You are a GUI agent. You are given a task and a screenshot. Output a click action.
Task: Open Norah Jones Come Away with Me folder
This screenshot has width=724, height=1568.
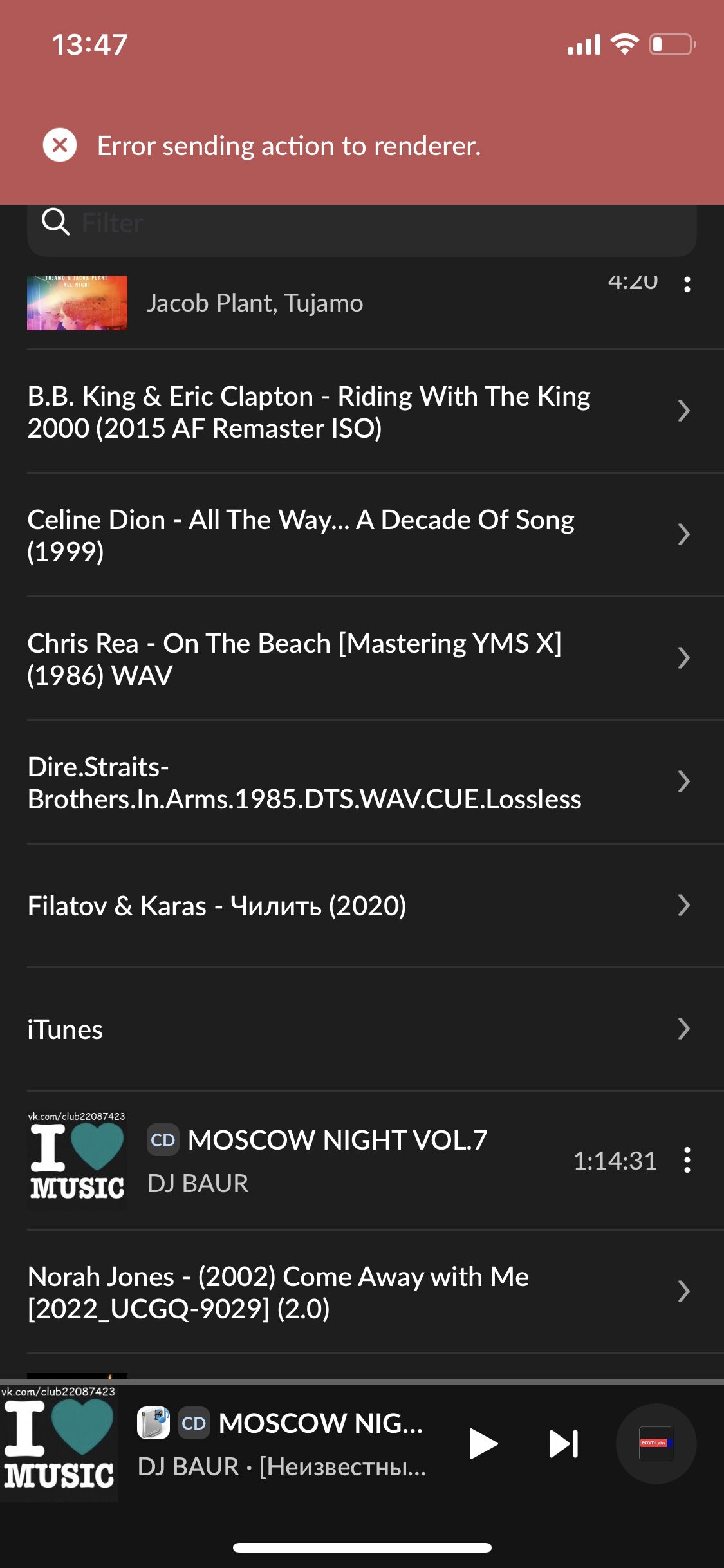(x=360, y=1292)
